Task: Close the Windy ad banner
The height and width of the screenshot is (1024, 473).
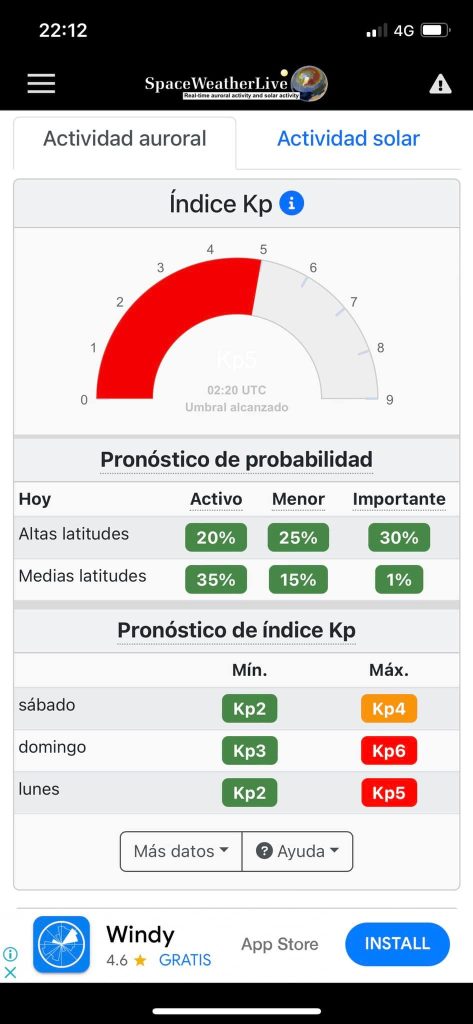Action: point(10,972)
